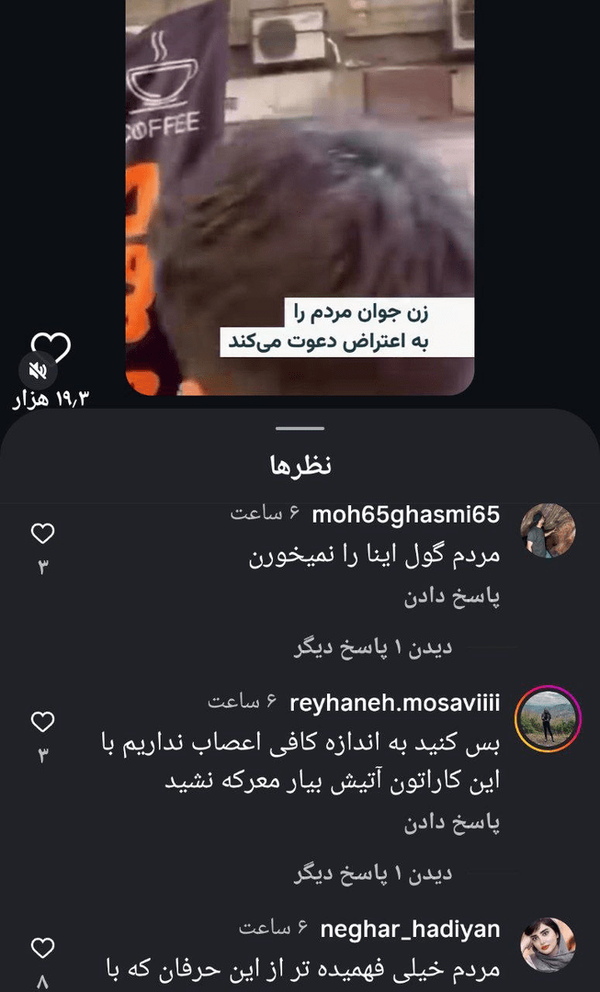Like neghar_hadiyan's comment

point(43,947)
